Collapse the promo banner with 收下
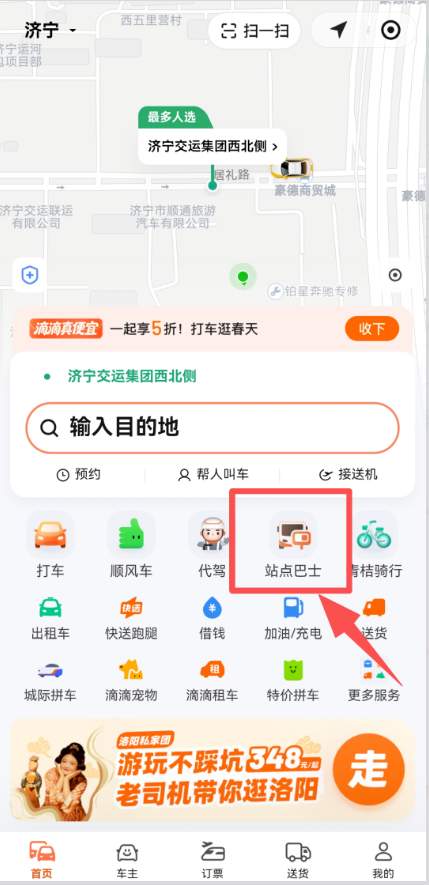The height and width of the screenshot is (885, 429). 372,328
